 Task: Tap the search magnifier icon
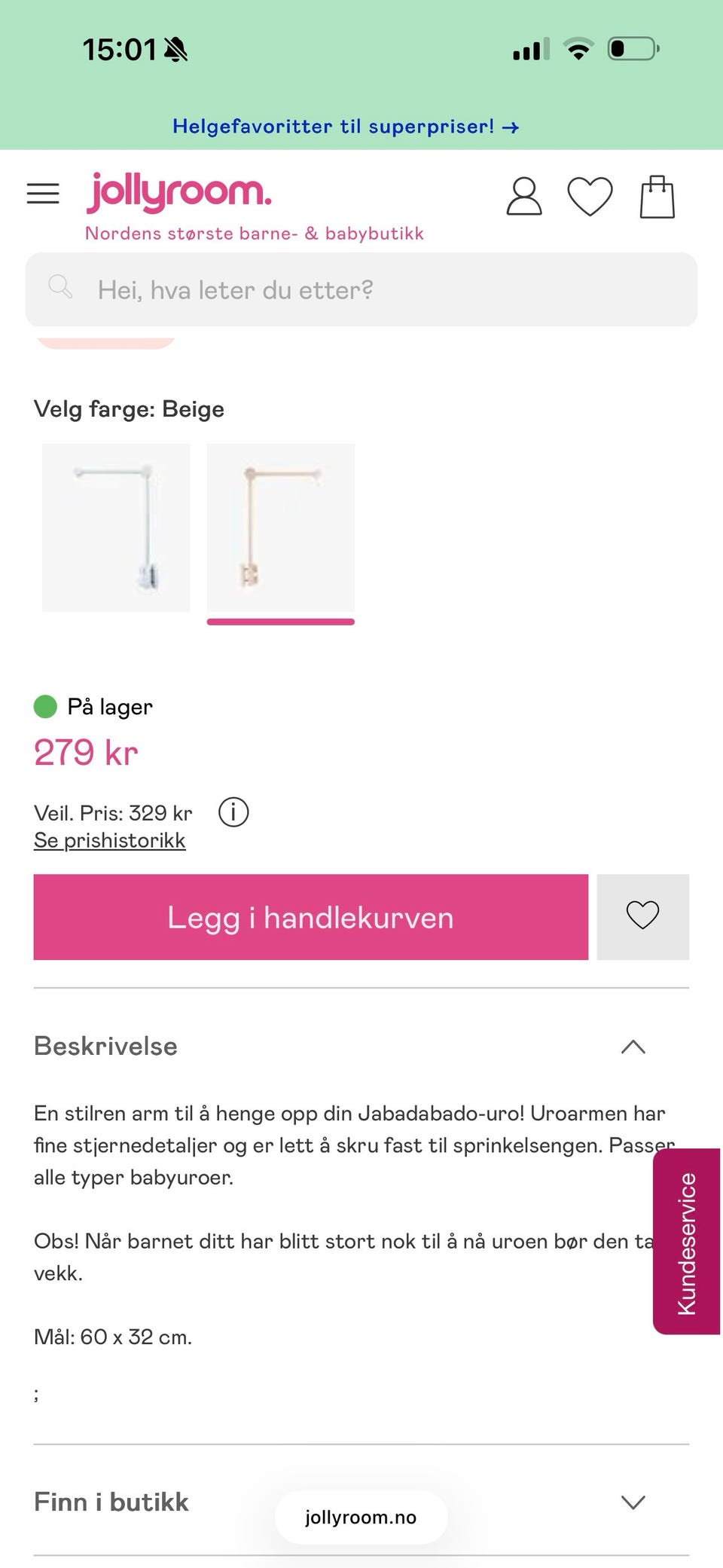(x=62, y=288)
